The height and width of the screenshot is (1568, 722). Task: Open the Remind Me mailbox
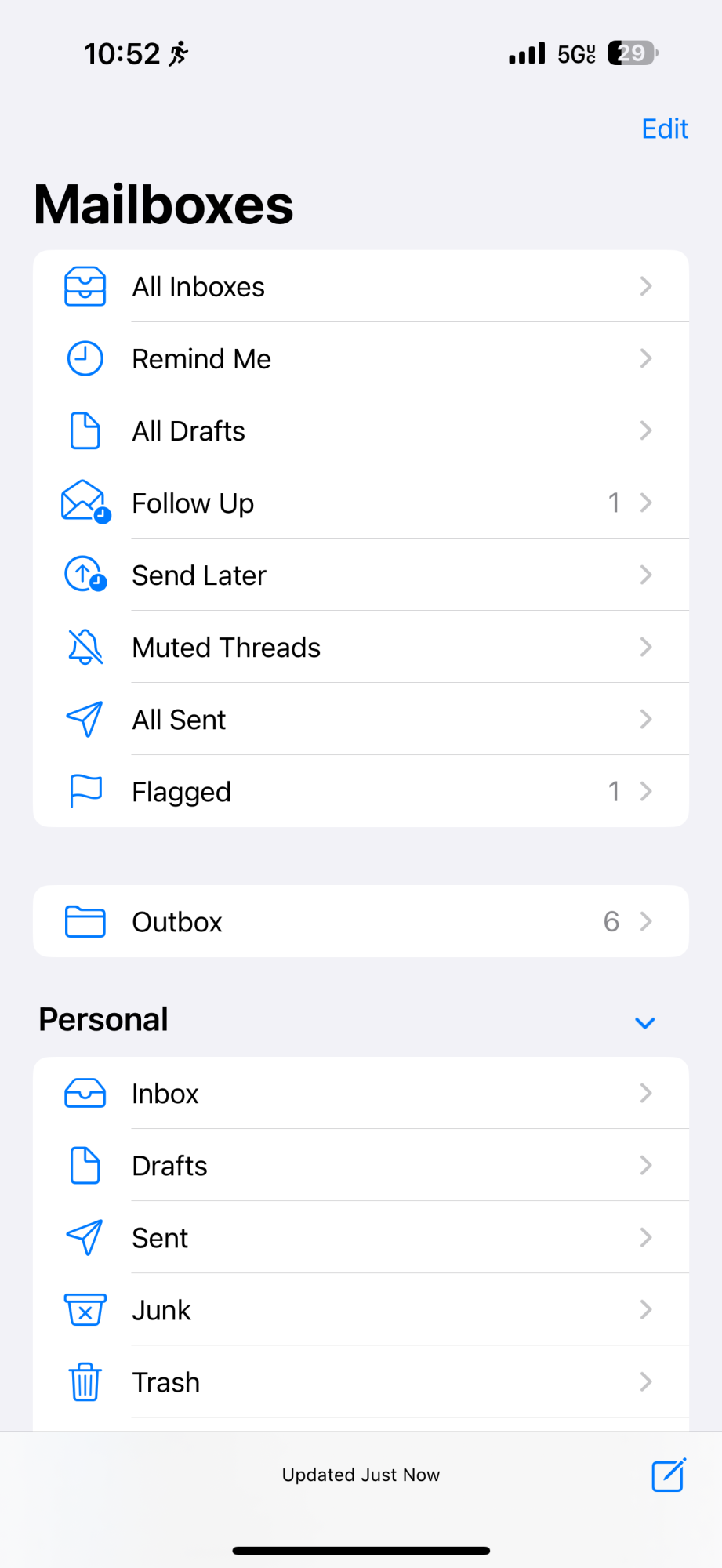361,359
